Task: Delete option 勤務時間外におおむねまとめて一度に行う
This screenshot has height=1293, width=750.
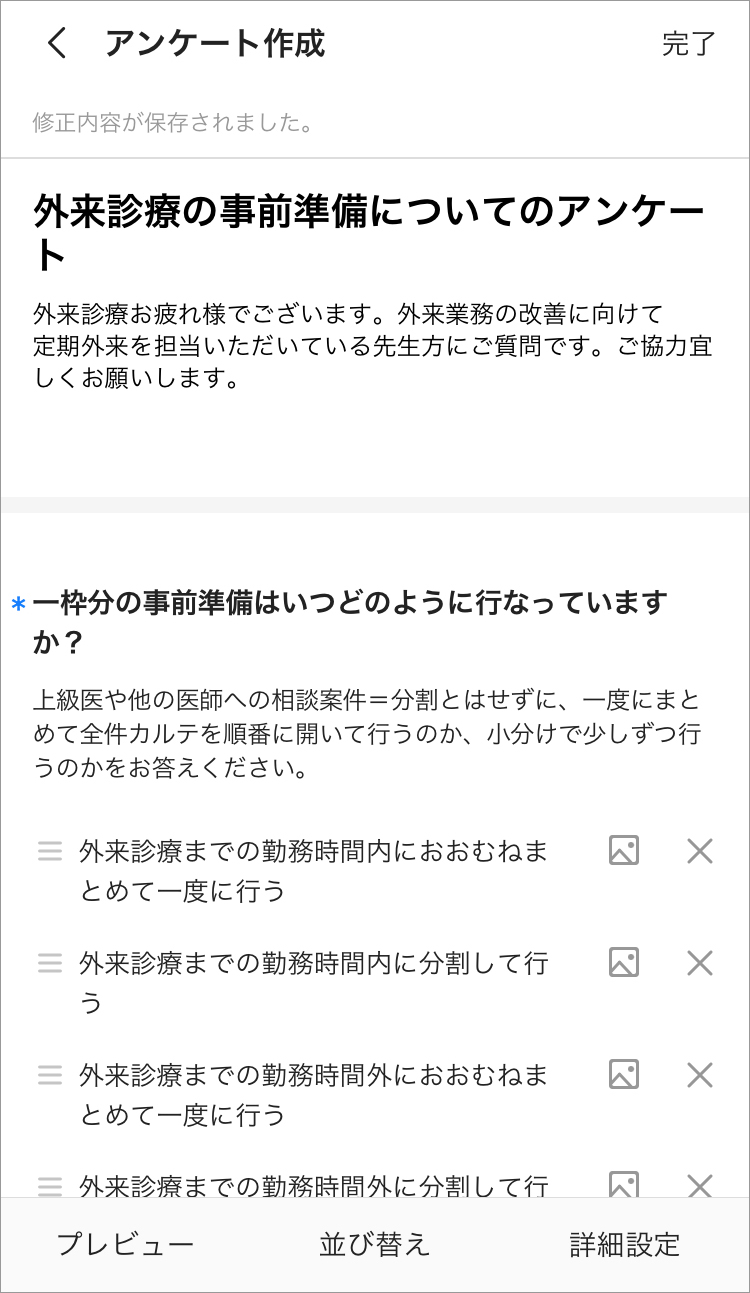Action: pyautogui.click(x=700, y=1075)
